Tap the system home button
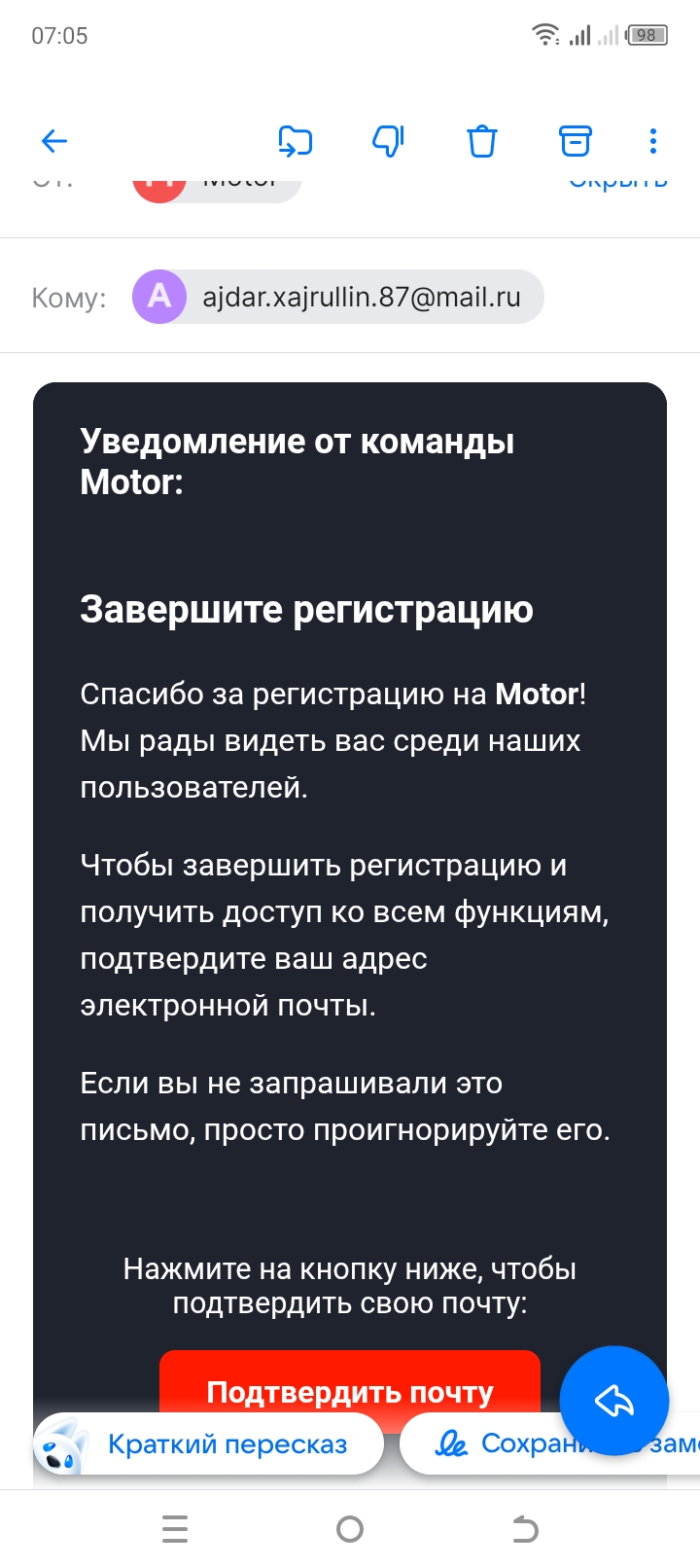This screenshot has width=700, height=1568. [350, 1529]
